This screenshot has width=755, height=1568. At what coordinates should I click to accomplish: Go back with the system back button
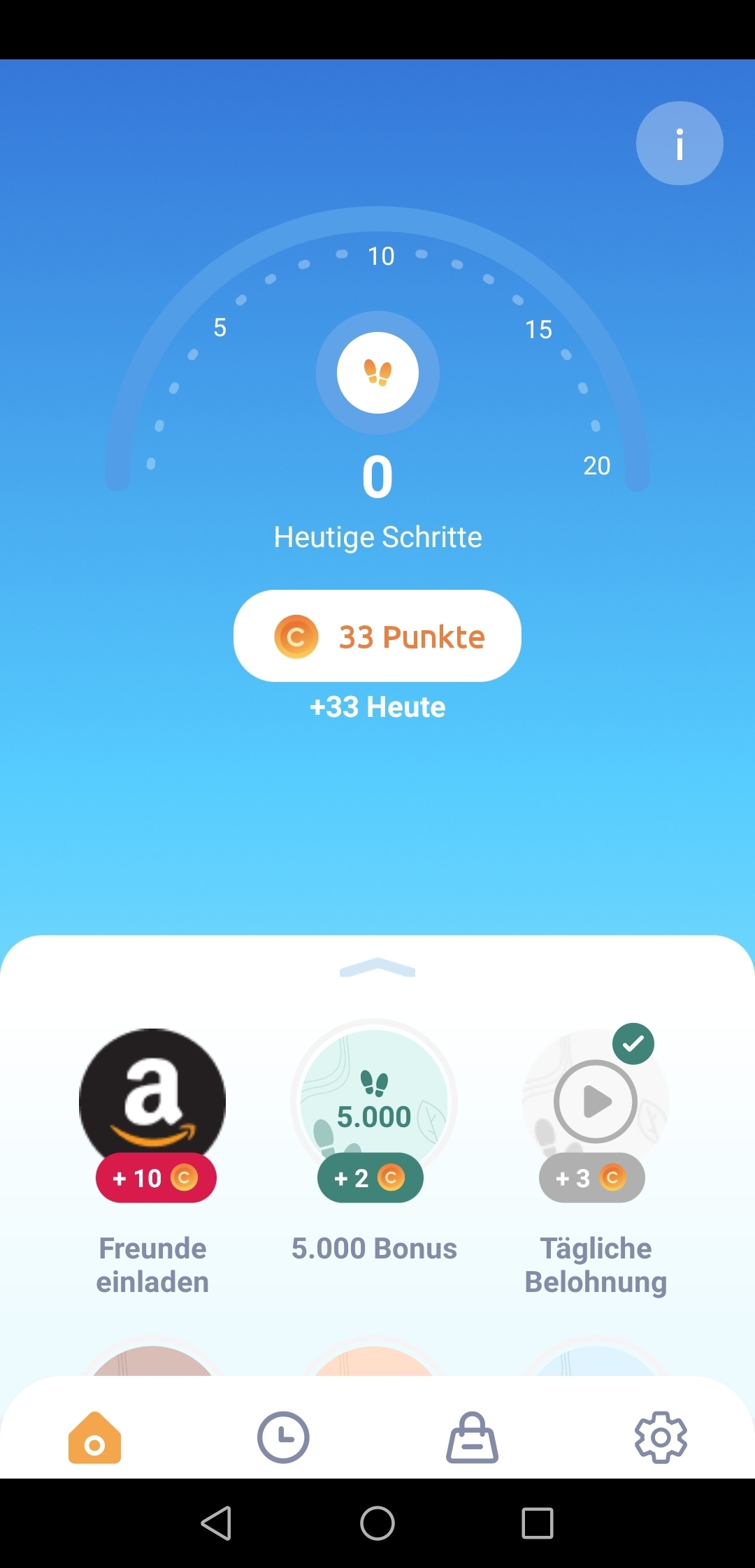coord(217,1523)
